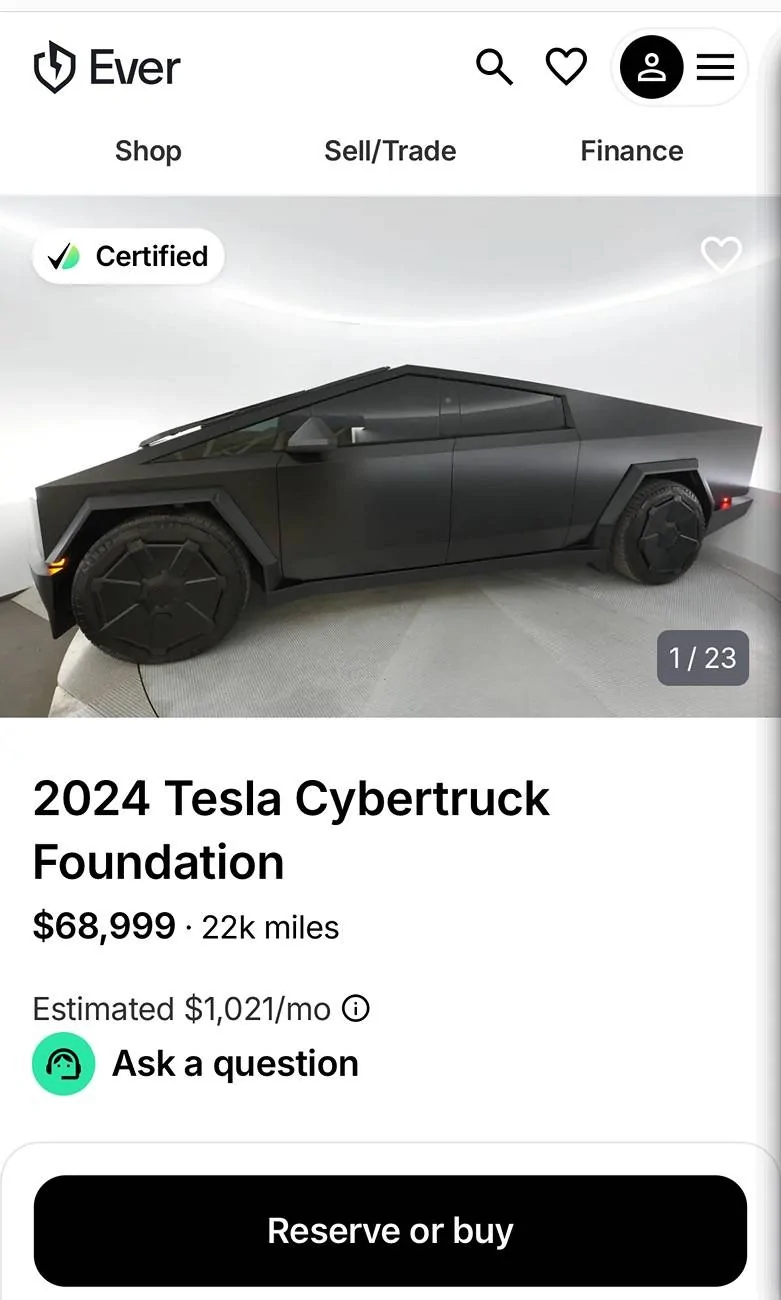Open the 2024 Tesla Cybertruck Foundation title link
This screenshot has height=1300, width=781.
(x=290, y=828)
